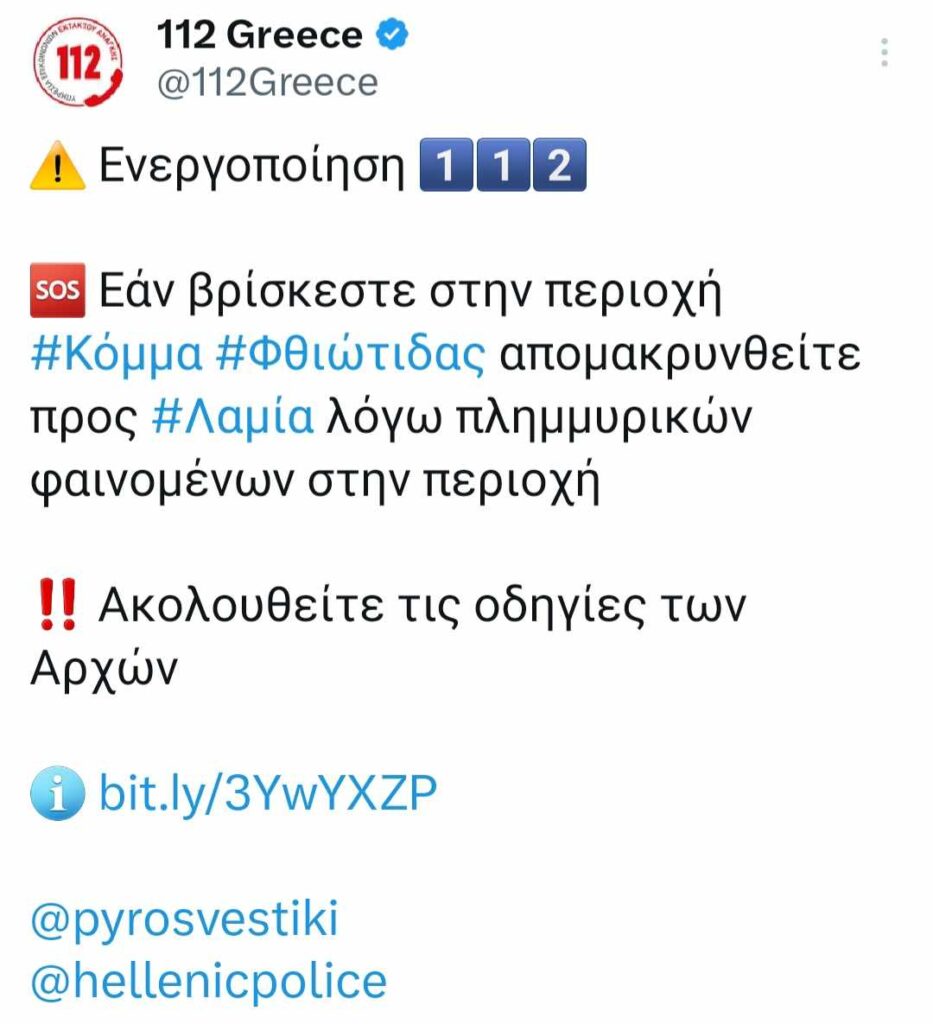
Task: Visit the @hellenicpolice mention
Action: pos(208,981)
